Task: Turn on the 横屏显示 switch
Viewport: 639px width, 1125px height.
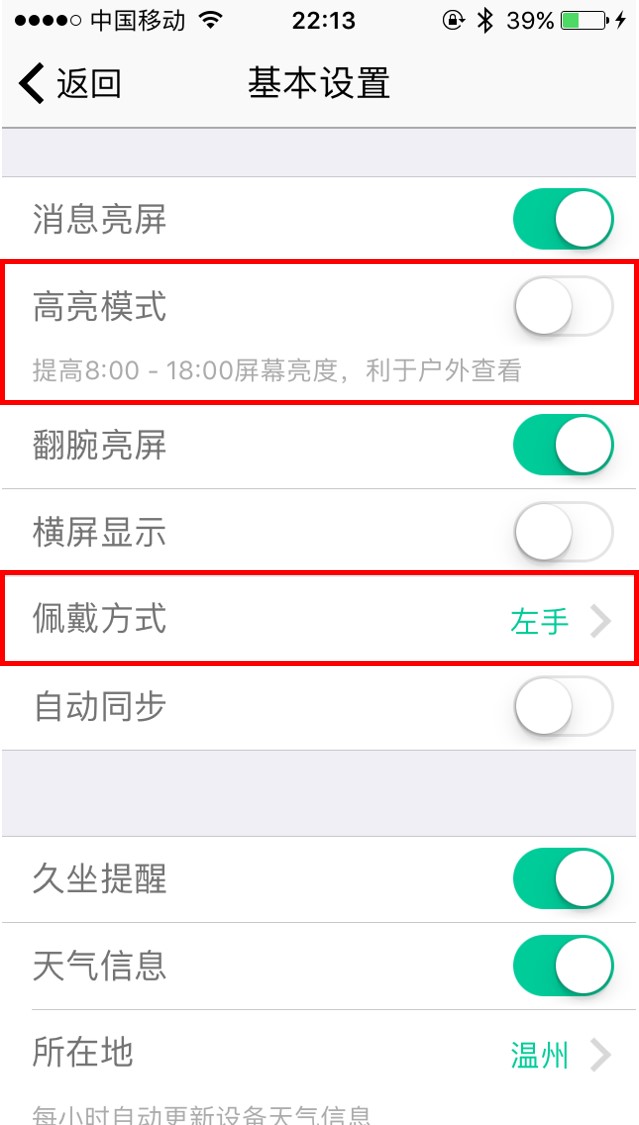Action: pos(562,532)
